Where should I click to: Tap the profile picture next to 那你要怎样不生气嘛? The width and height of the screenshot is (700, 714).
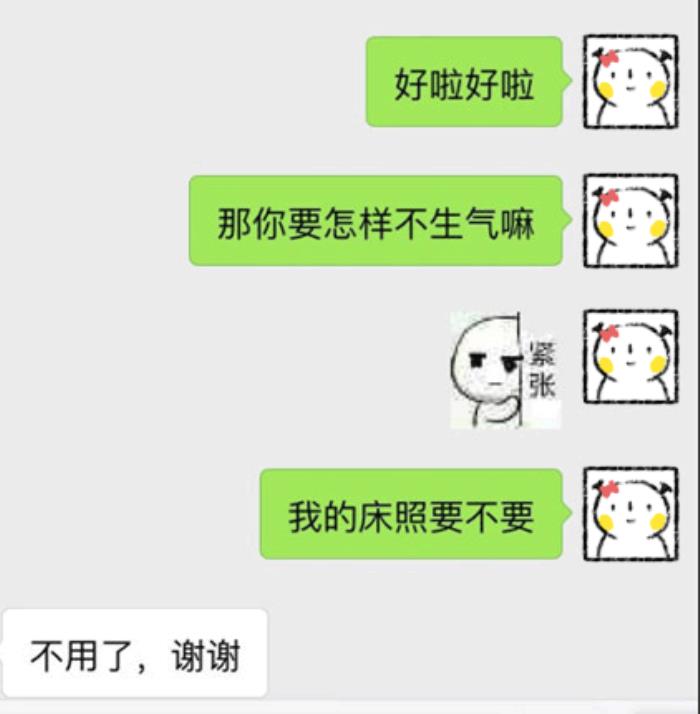coord(630,221)
